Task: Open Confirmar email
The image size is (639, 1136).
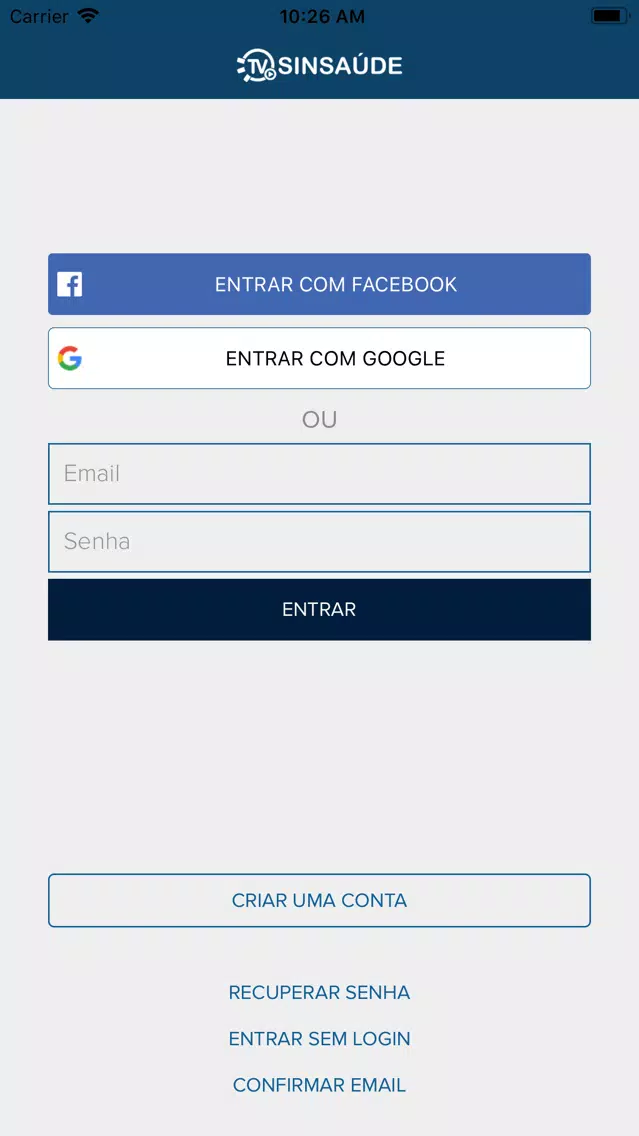Action: pos(320,1085)
